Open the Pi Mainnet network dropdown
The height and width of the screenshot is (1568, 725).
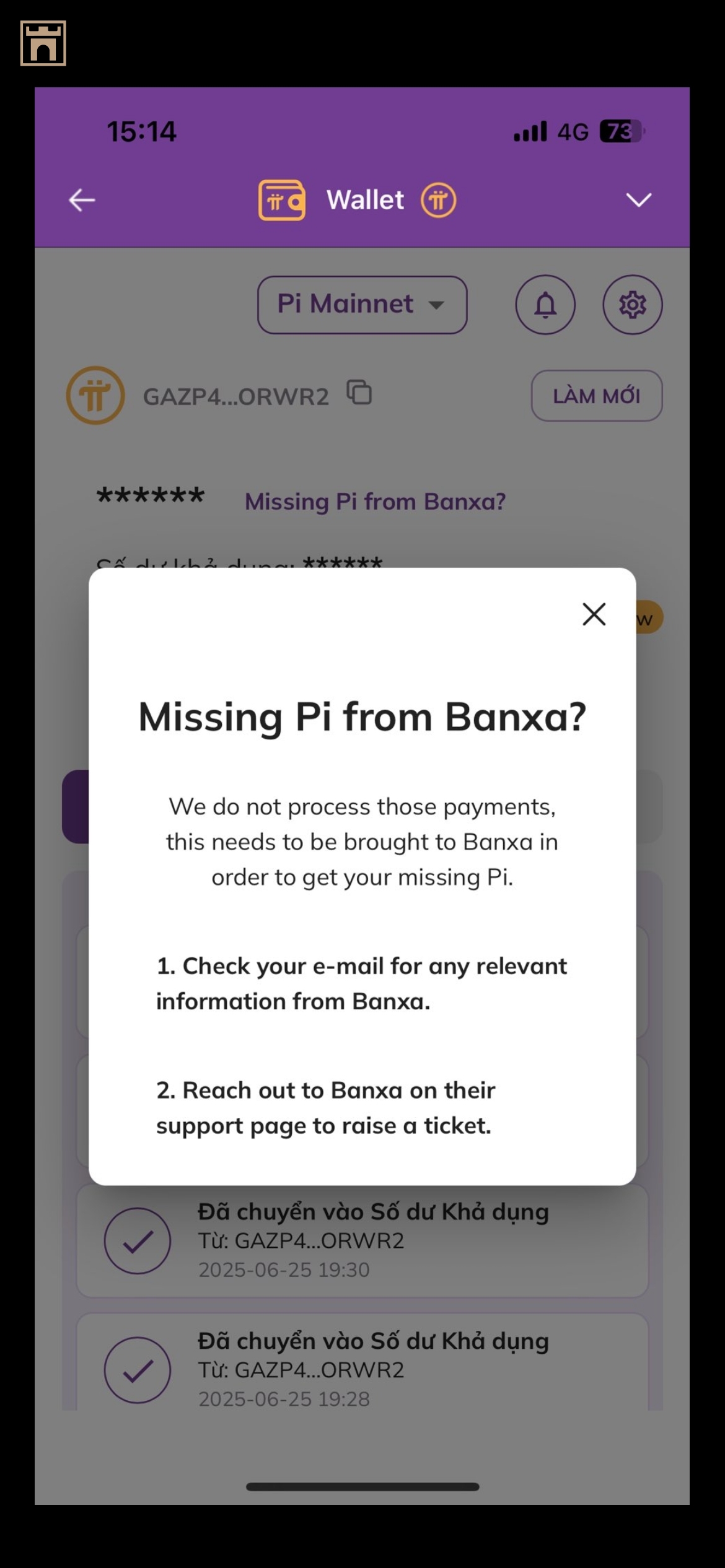[362, 305]
